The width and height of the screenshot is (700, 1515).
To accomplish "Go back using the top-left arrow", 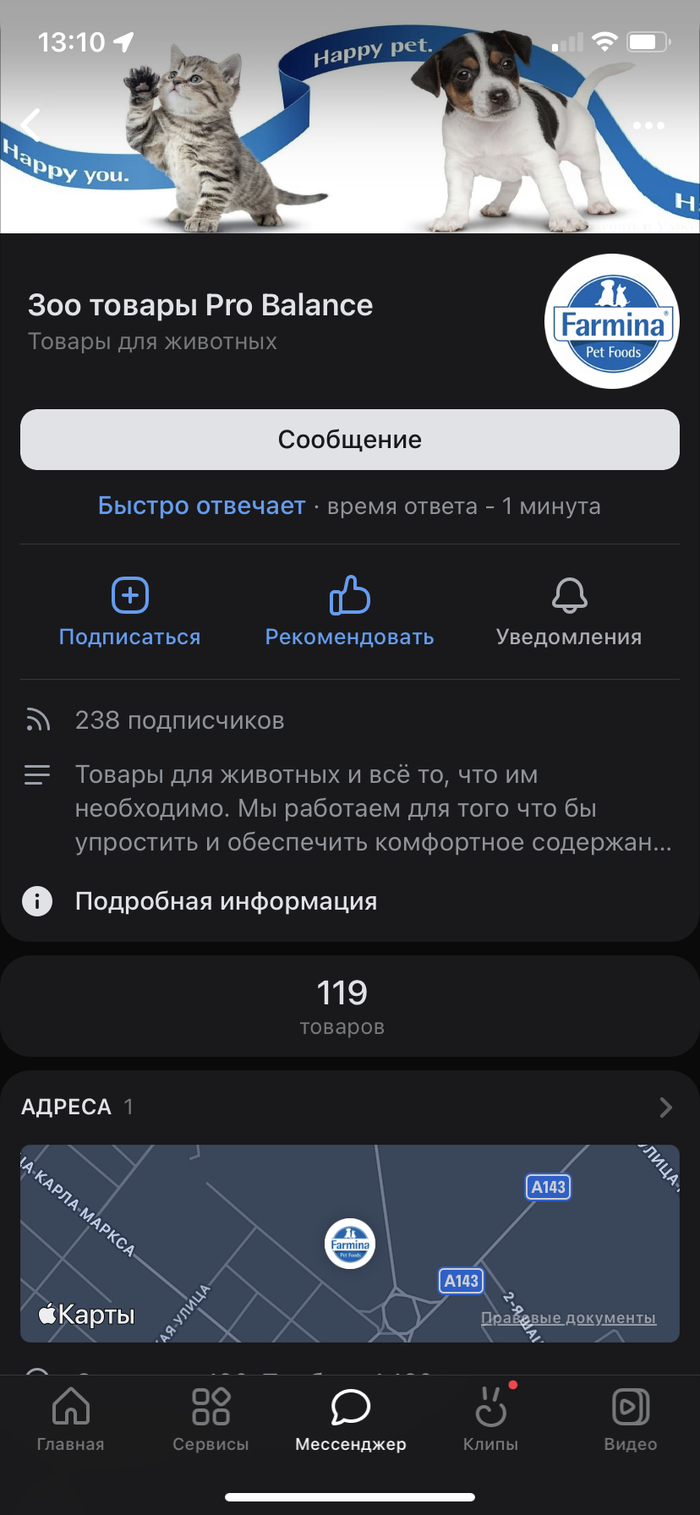I will click(31, 125).
